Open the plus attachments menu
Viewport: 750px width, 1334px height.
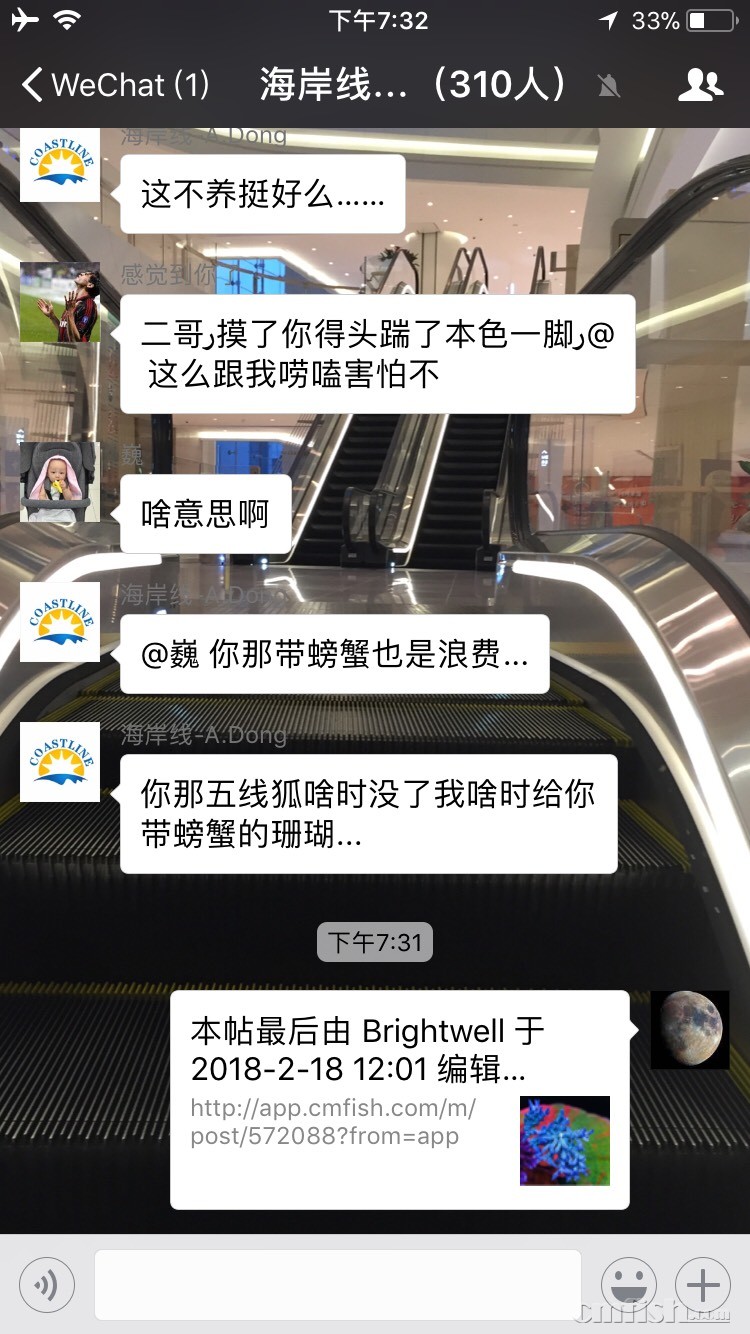pos(703,1284)
